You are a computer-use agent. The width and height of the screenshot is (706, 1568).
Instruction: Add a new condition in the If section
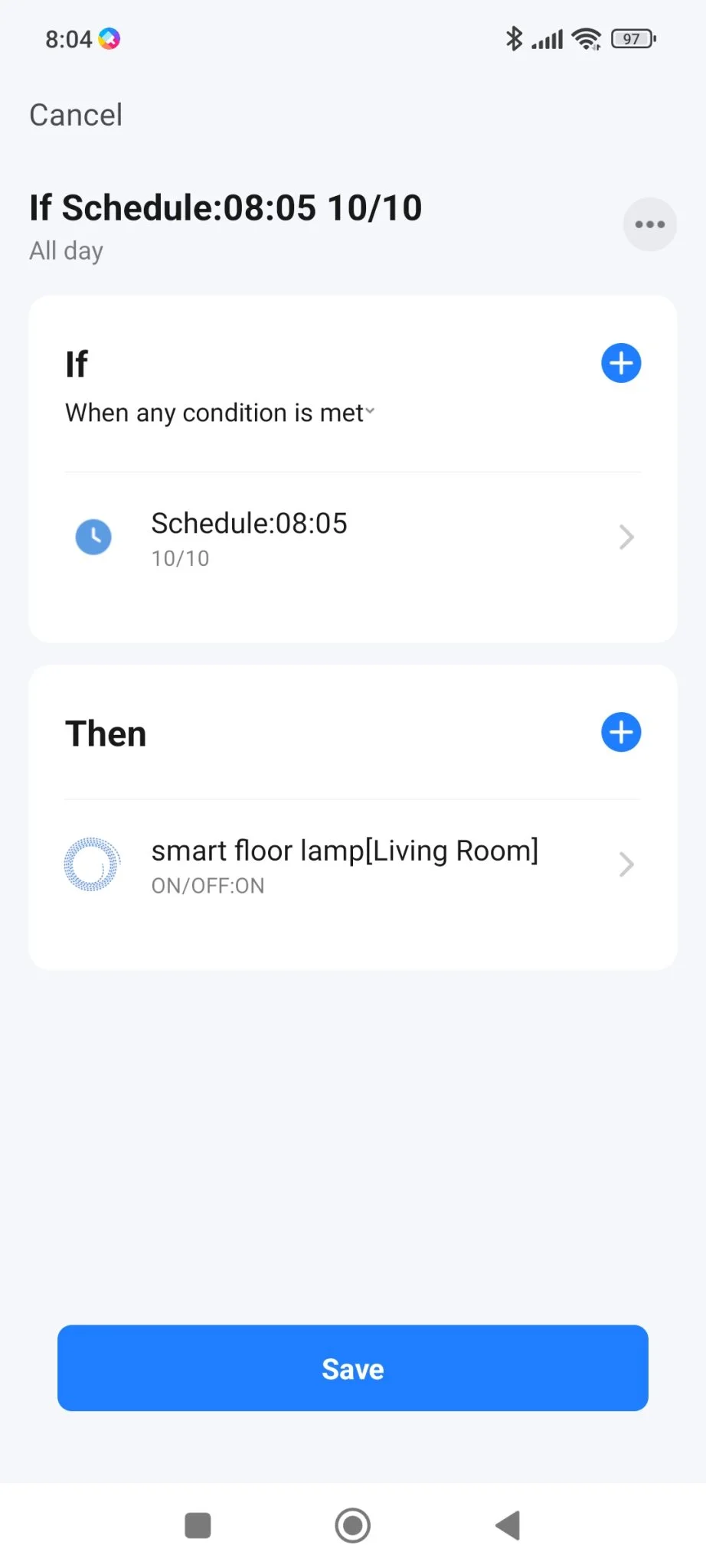click(x=620, y=363)
